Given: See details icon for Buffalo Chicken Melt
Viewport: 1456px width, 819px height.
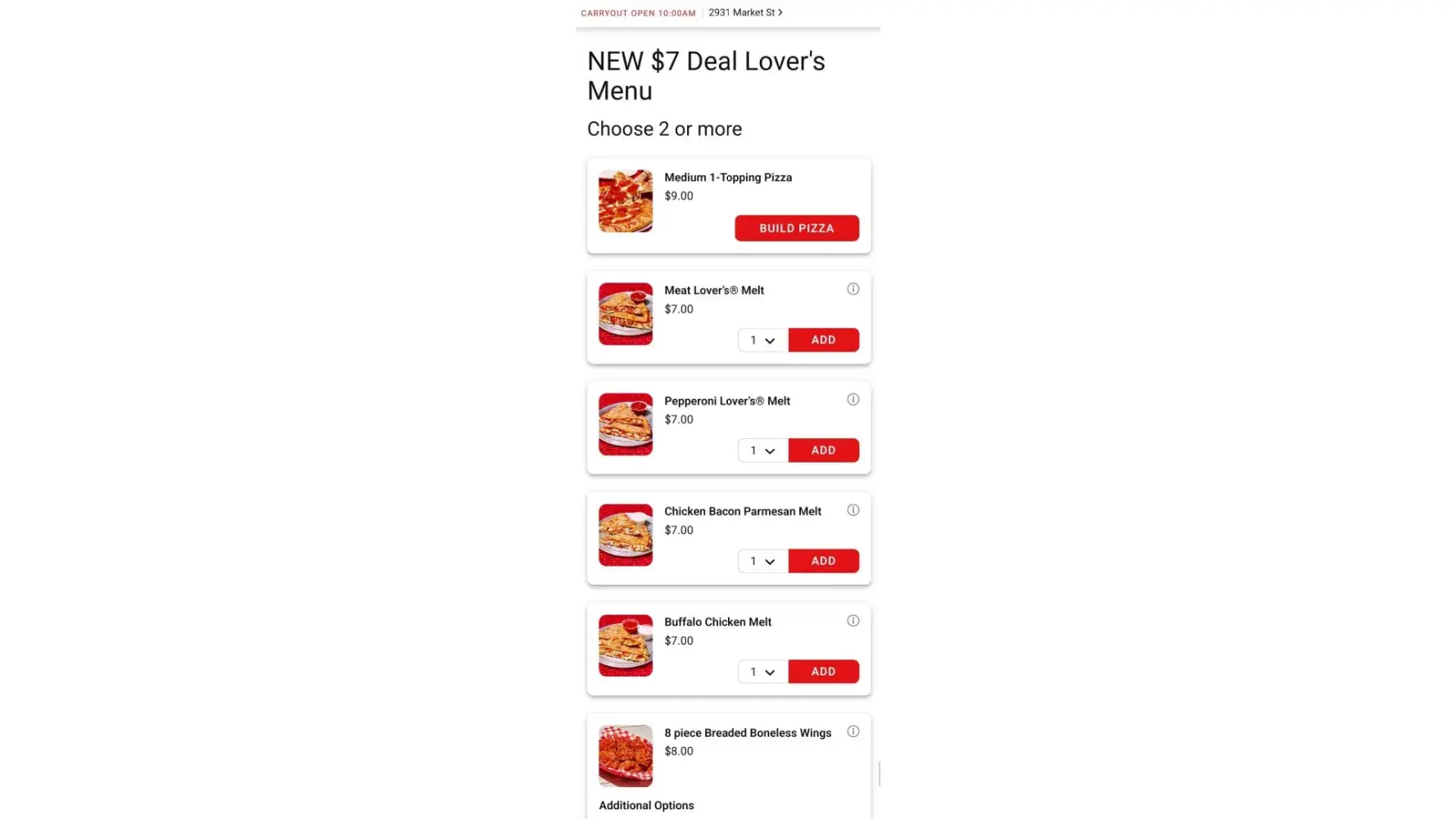Looking at the screenshot, I should tap(852, 621).
